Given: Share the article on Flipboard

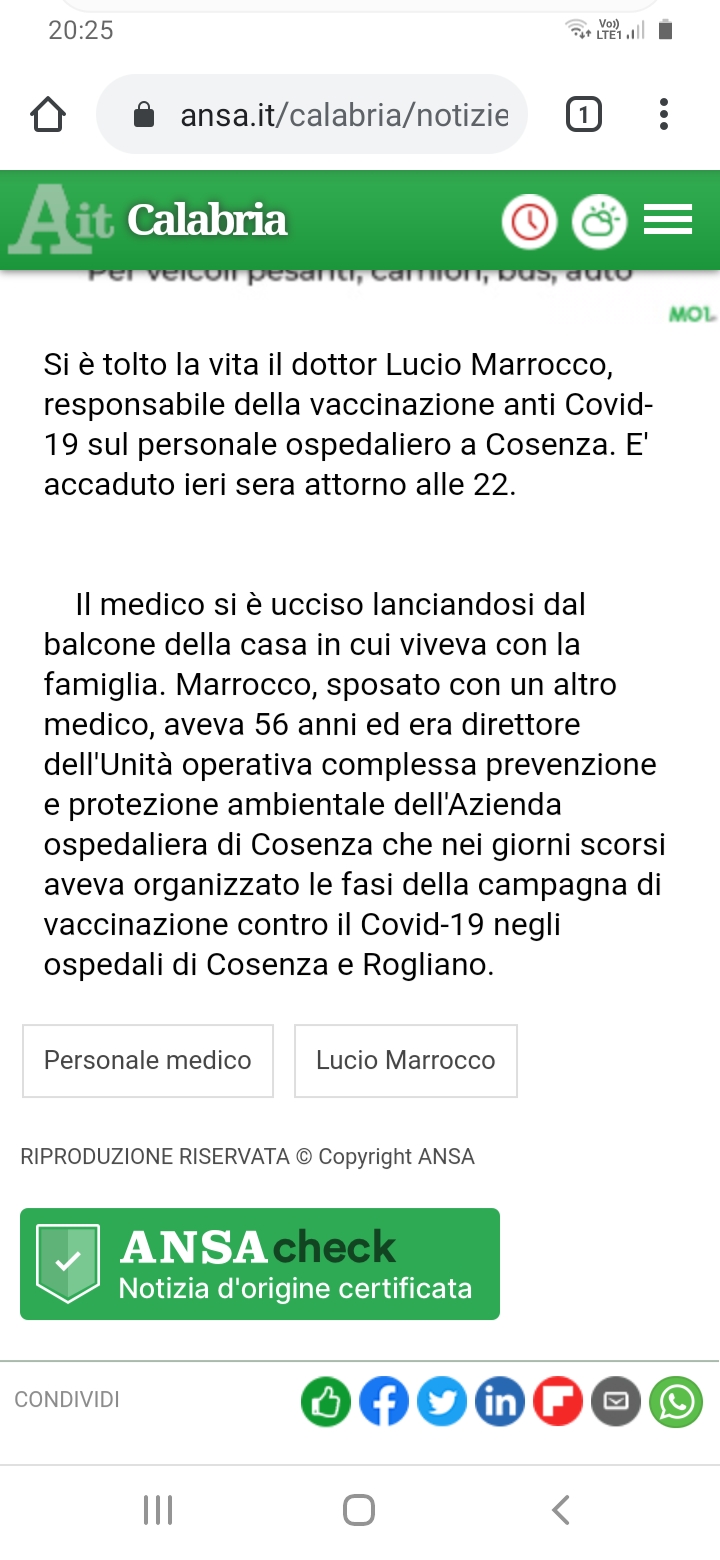Looking at the screenshot, I should pyautogui.click(x=558, y=1402).
